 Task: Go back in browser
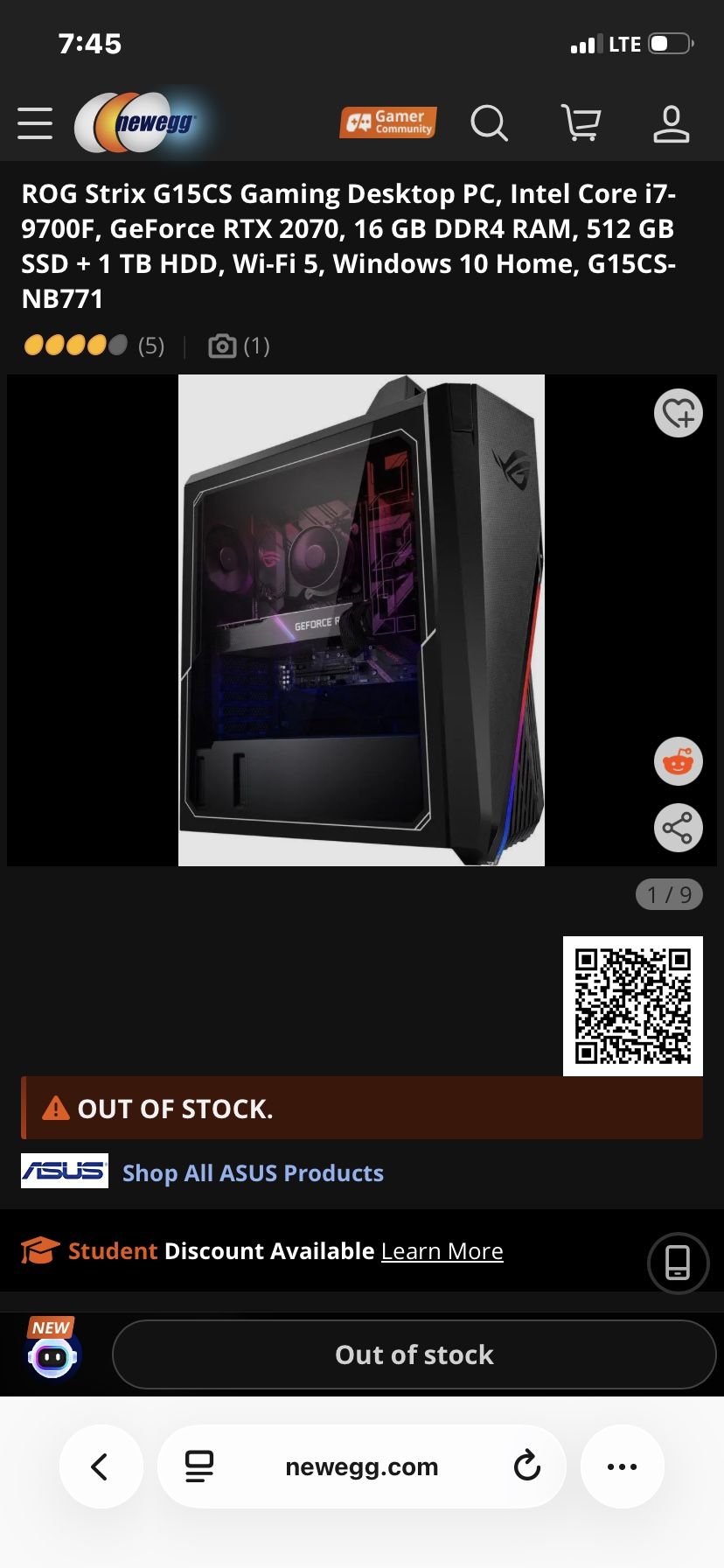point(101,1466)
